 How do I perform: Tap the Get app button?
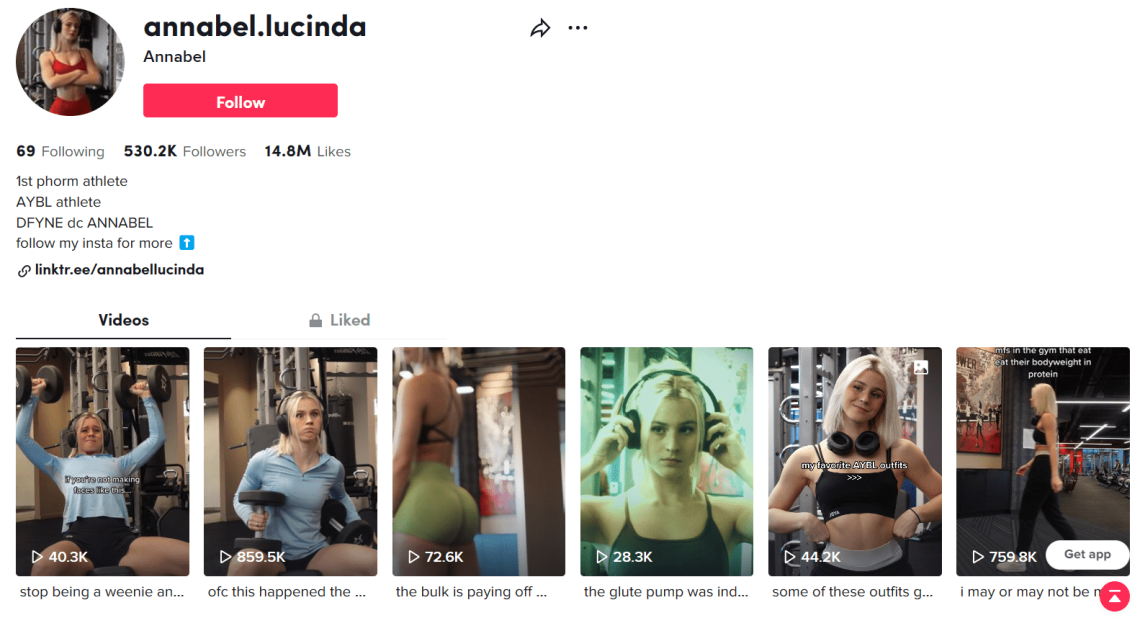1087,554
